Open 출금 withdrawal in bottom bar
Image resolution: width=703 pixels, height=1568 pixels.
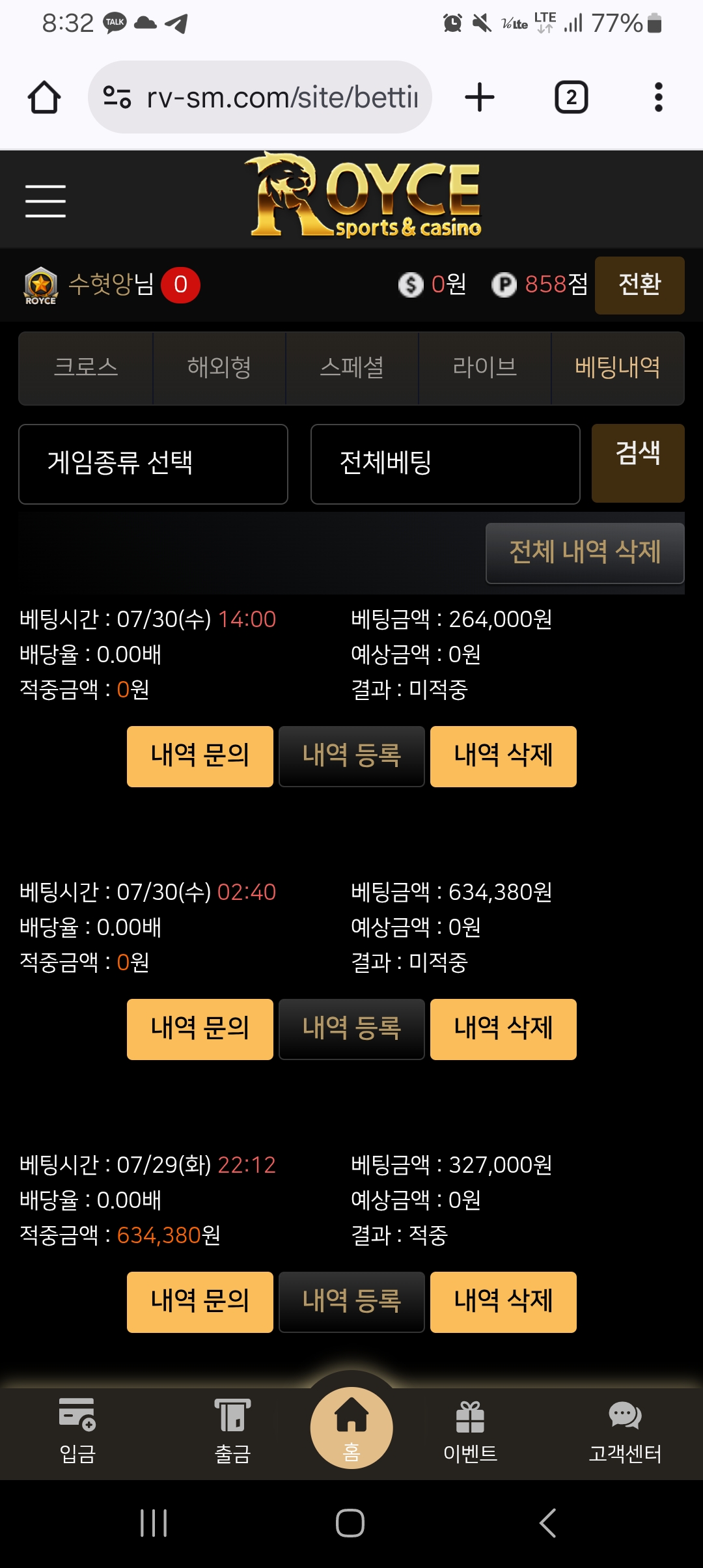point(232,1431)
